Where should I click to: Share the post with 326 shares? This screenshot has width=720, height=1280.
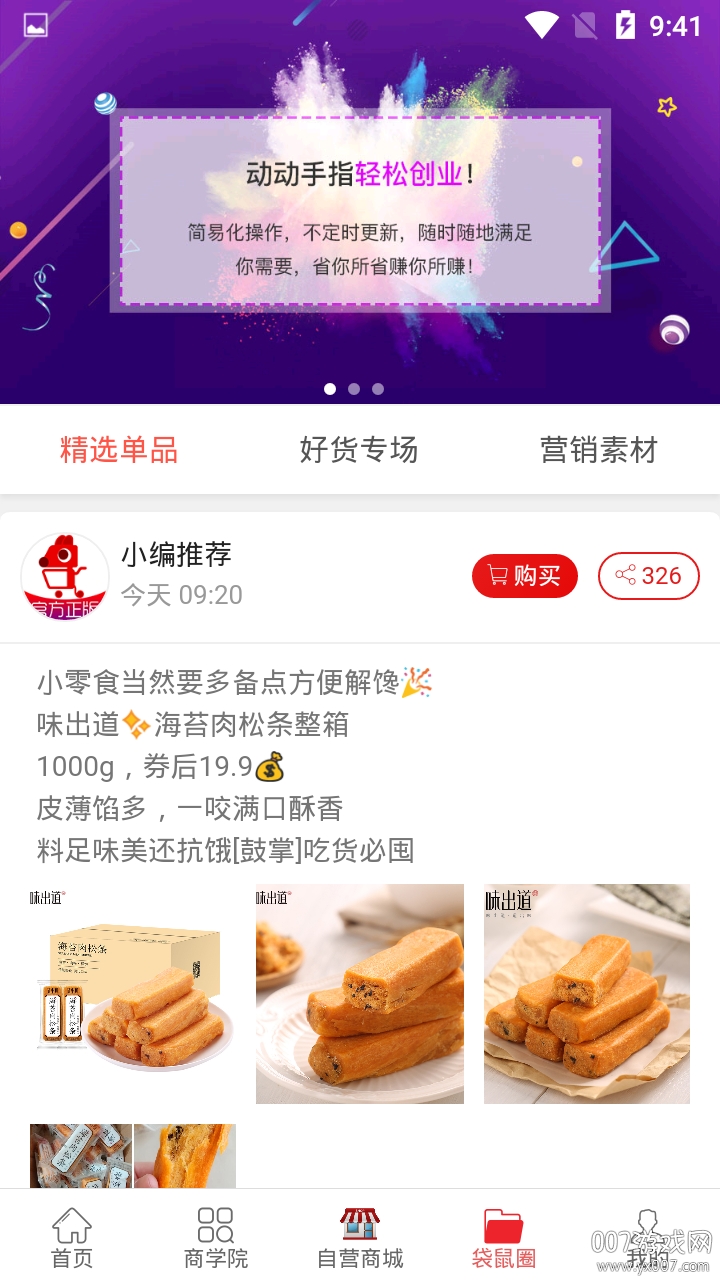click(x=648, y=576)
